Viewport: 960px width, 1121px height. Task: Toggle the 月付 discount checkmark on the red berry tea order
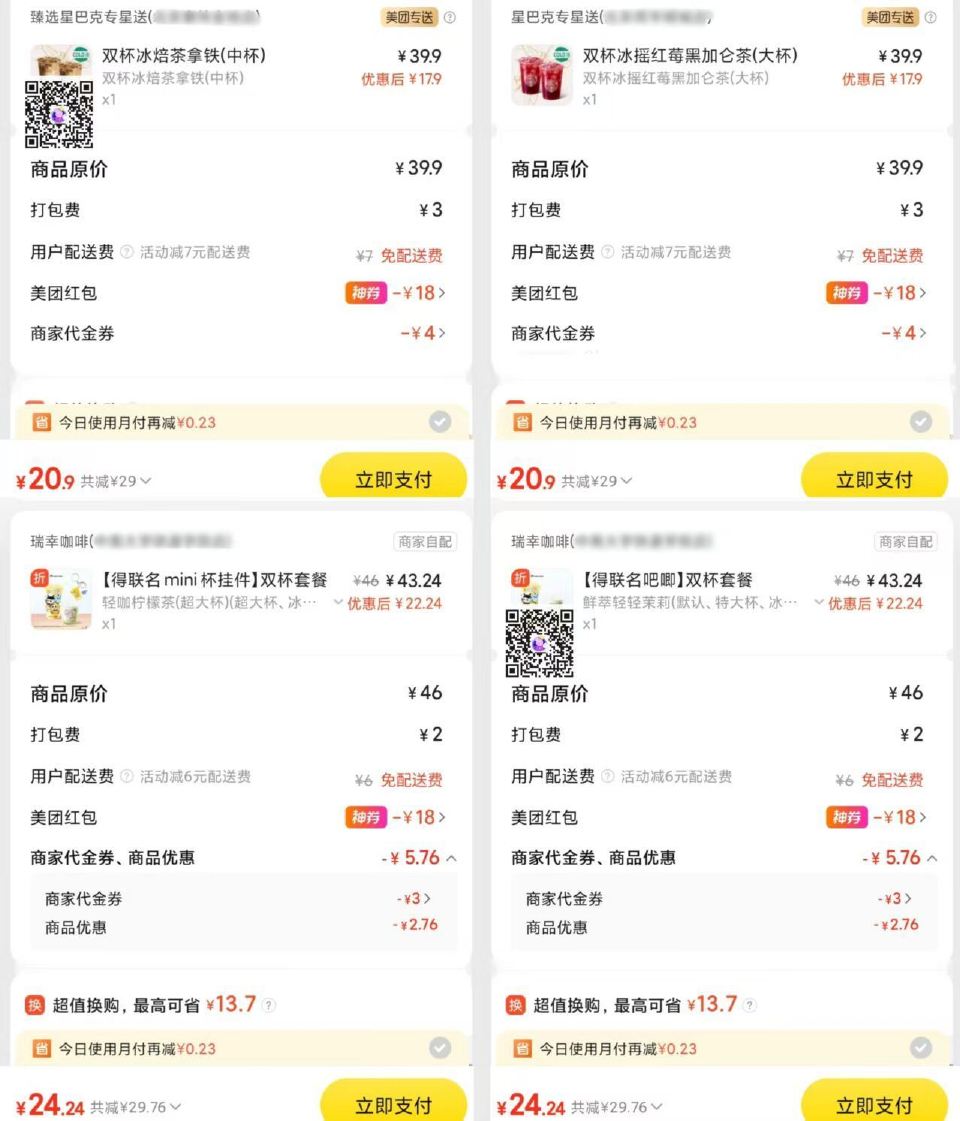[920, 421]
